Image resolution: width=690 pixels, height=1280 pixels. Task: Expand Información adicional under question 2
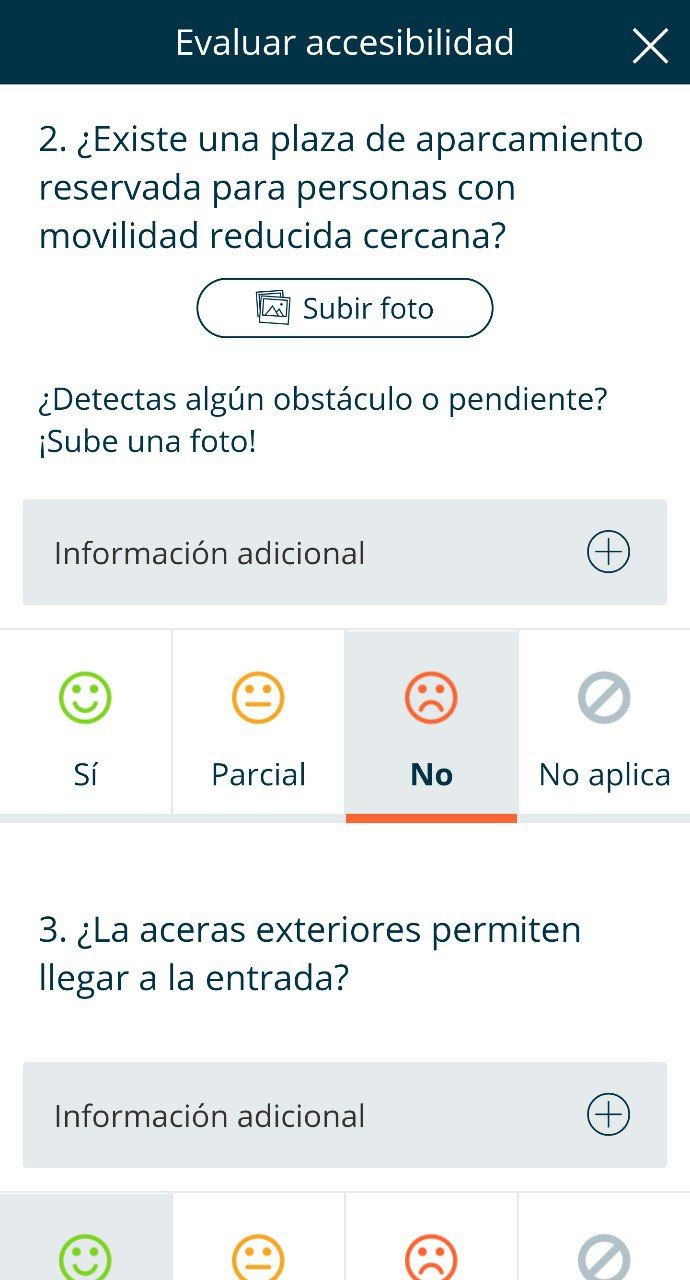[x=608, y=552]
